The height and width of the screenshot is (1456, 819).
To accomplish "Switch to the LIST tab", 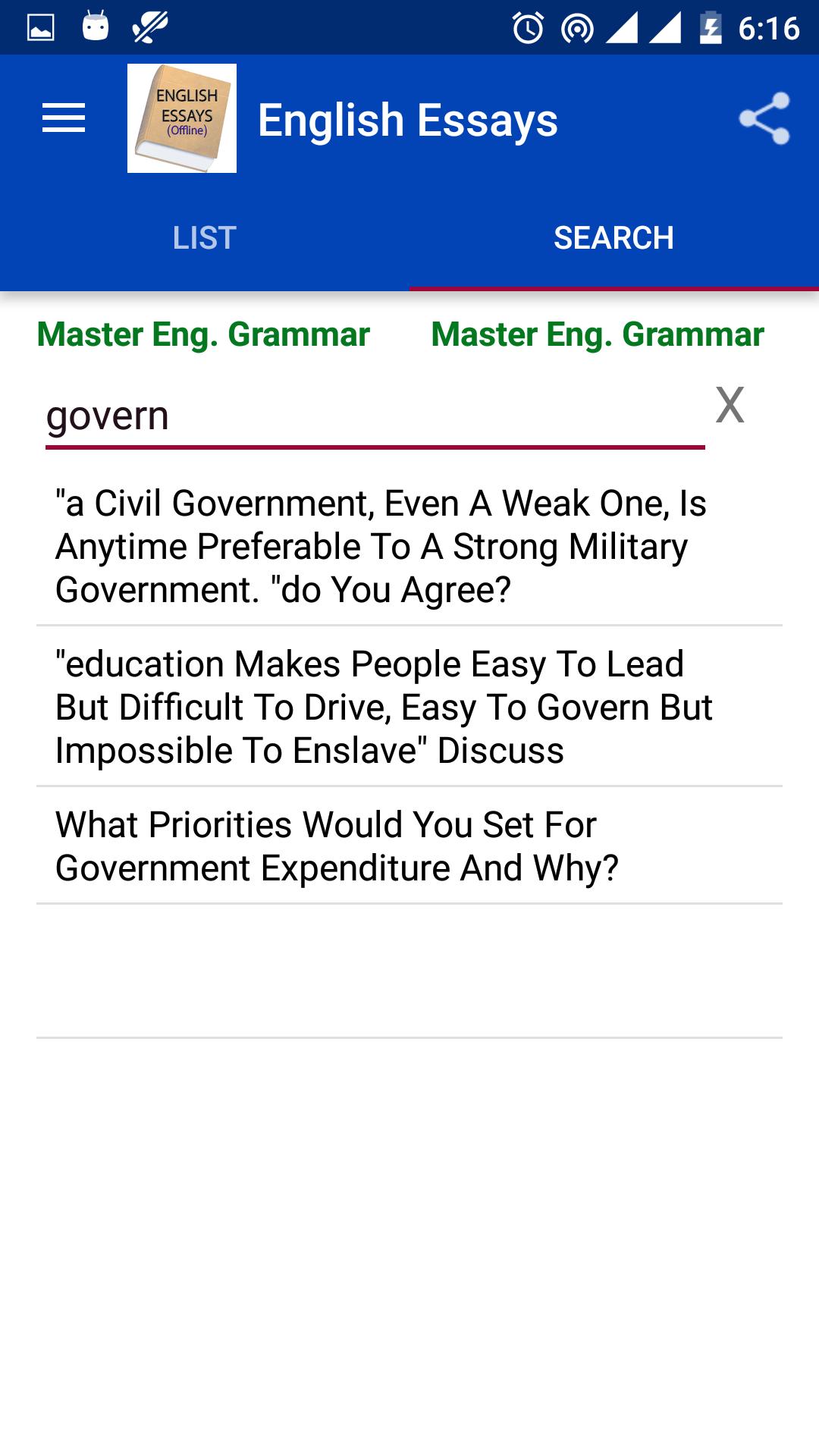I will click(x=205, y=238).
